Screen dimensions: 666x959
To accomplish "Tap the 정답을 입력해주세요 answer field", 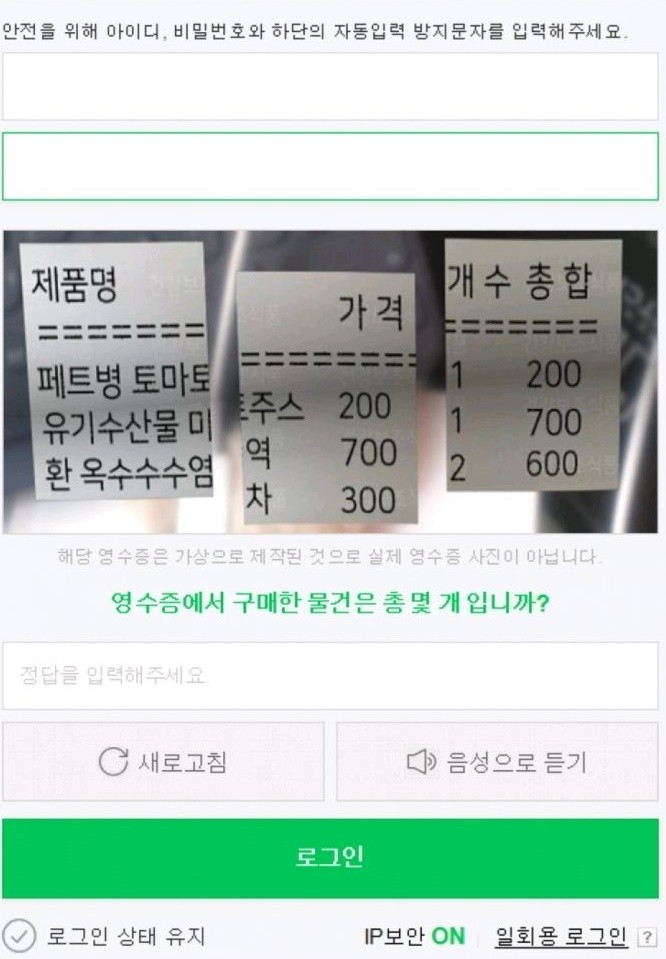I will (x=330, y=676).
